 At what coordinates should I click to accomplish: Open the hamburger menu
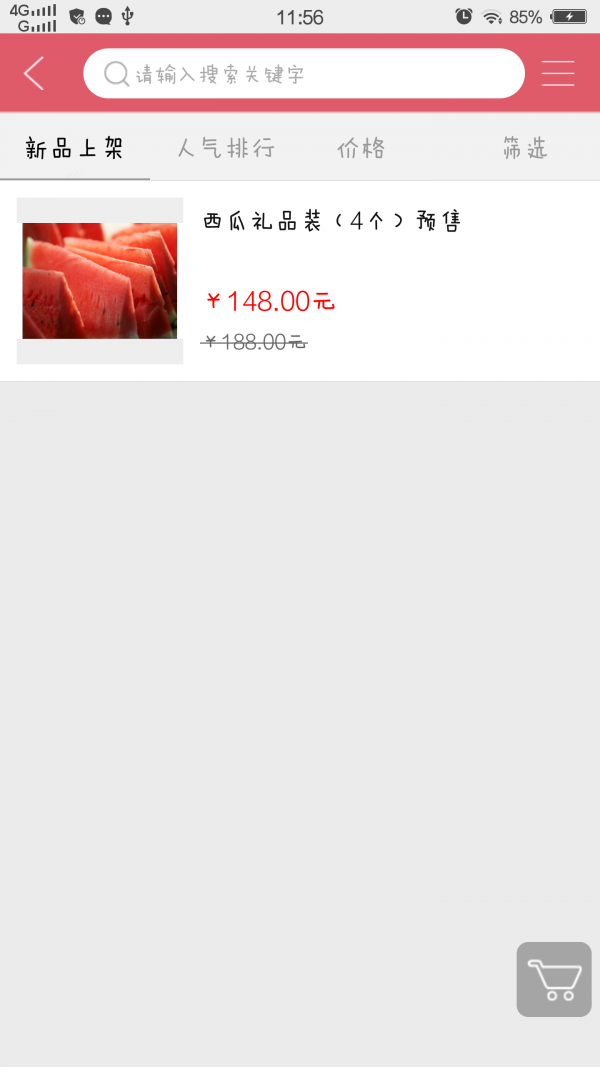557,74
